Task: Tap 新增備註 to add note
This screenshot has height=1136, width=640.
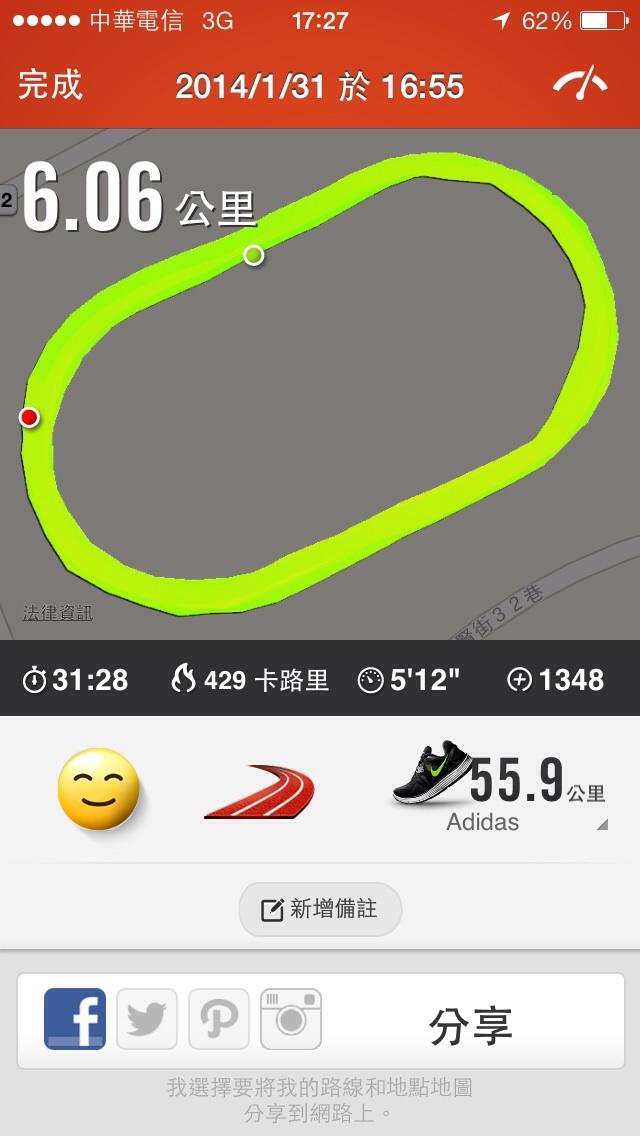Action: tap(320, 909)
